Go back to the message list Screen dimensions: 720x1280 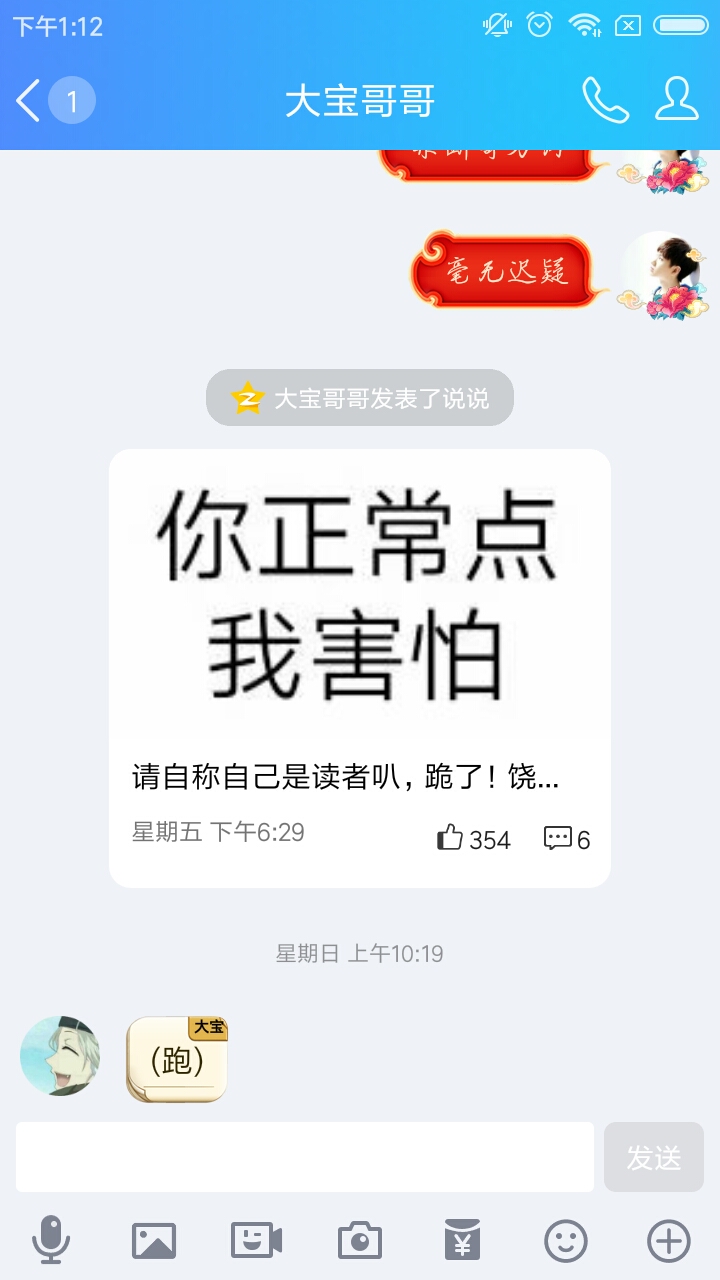pyautogui.click(x=30, y=101)
